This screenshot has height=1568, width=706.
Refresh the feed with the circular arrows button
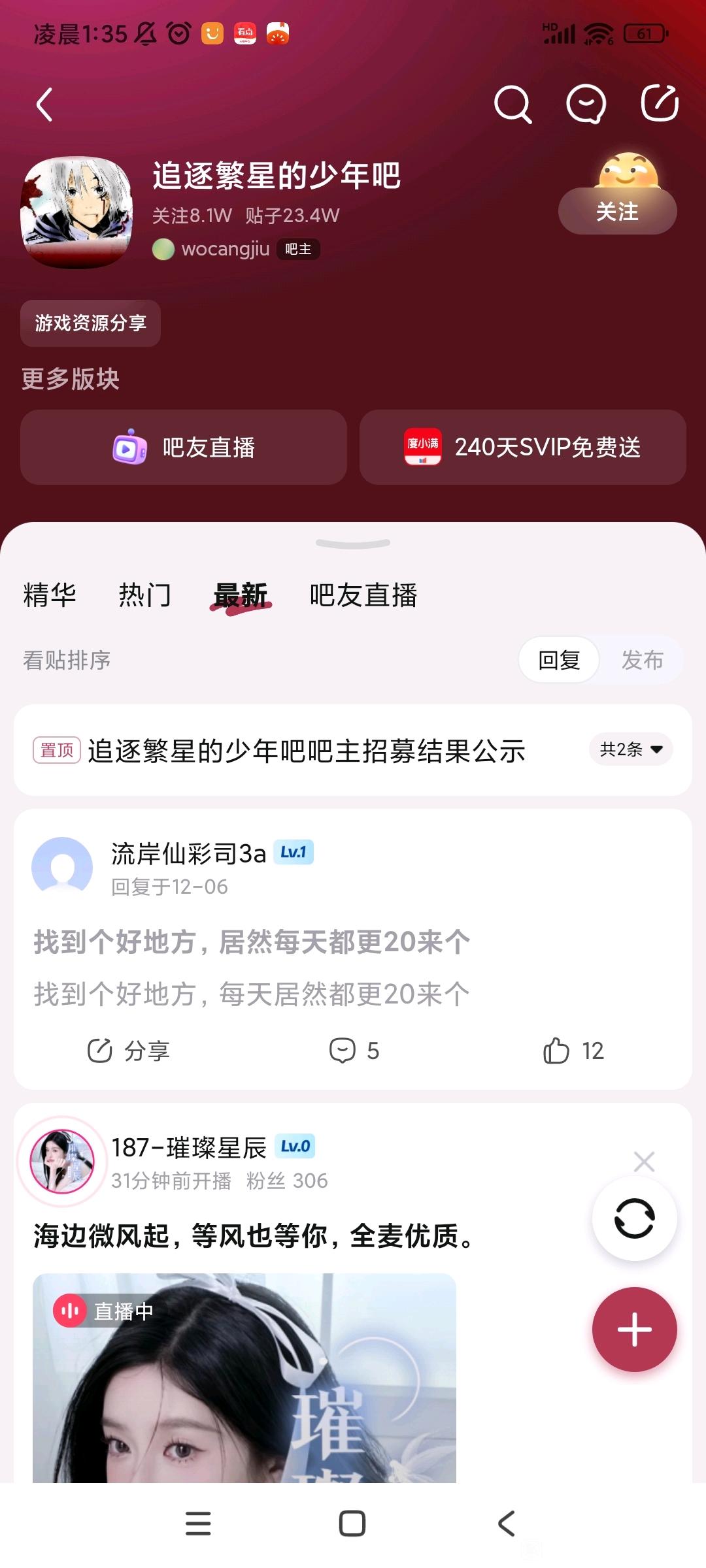coord(634,1218)
